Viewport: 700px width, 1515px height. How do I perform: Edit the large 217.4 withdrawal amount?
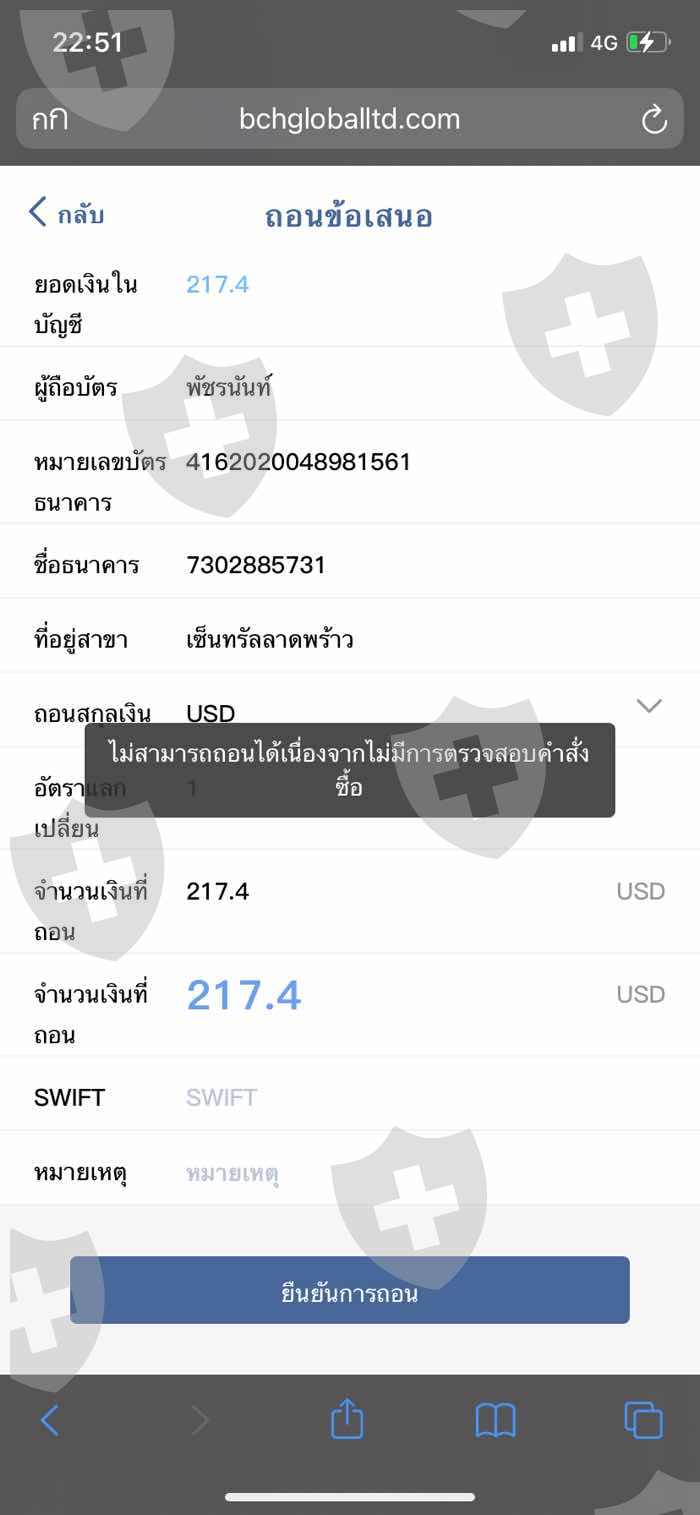click(244, 995)
